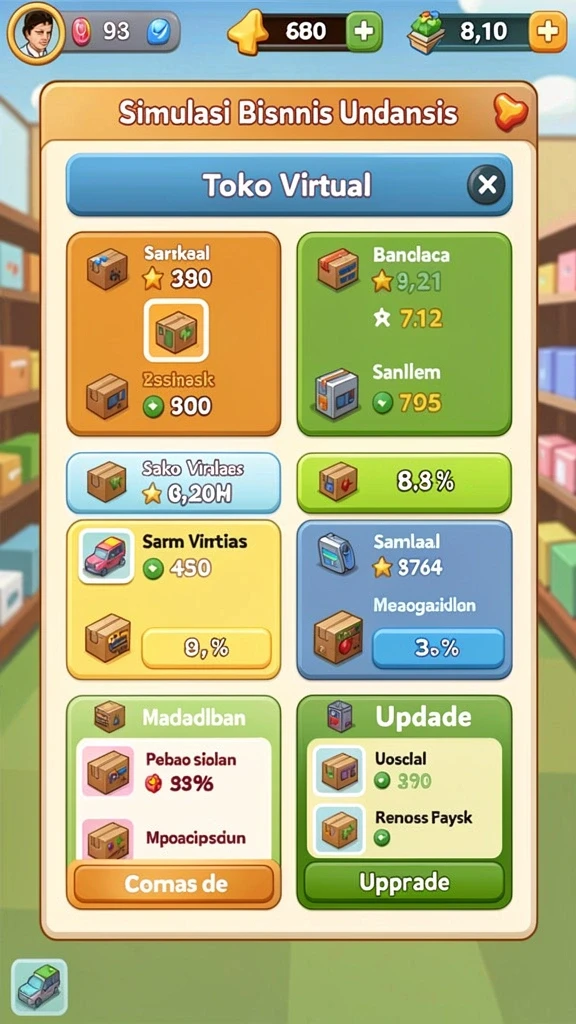Select the Mpoacipsdun item
Screen dimensions: 576x1024
click(x=174, y=837)
